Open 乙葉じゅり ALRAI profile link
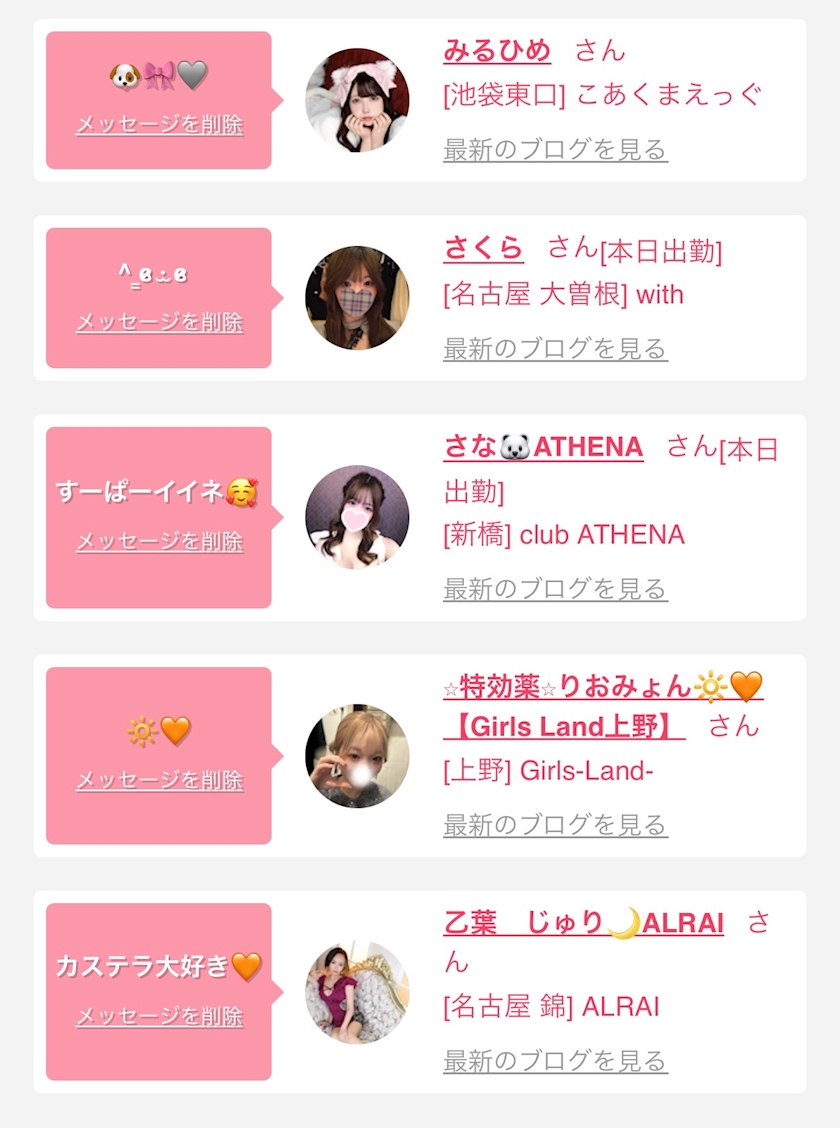 click(583, 922)
